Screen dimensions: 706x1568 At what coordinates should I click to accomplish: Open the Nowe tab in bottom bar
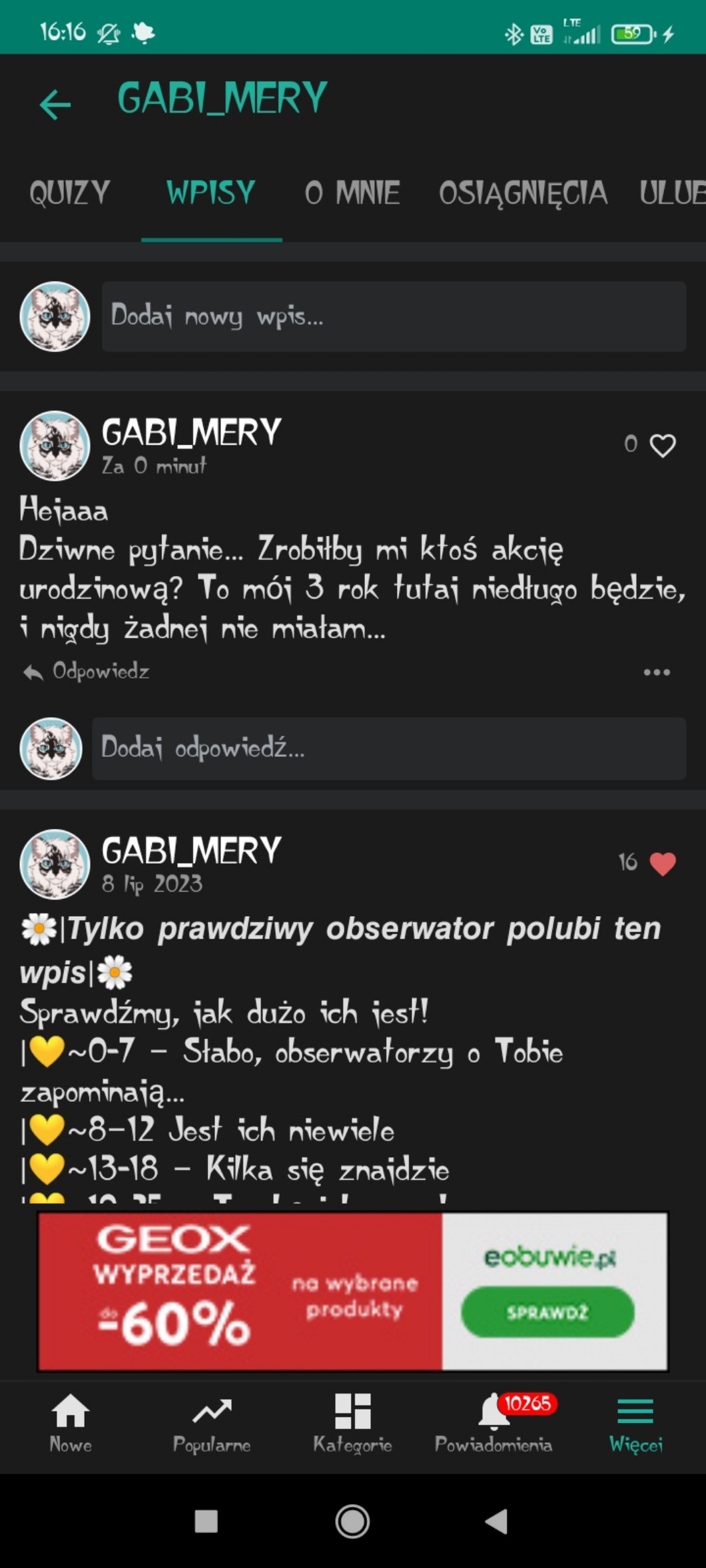coord(71,1424)
